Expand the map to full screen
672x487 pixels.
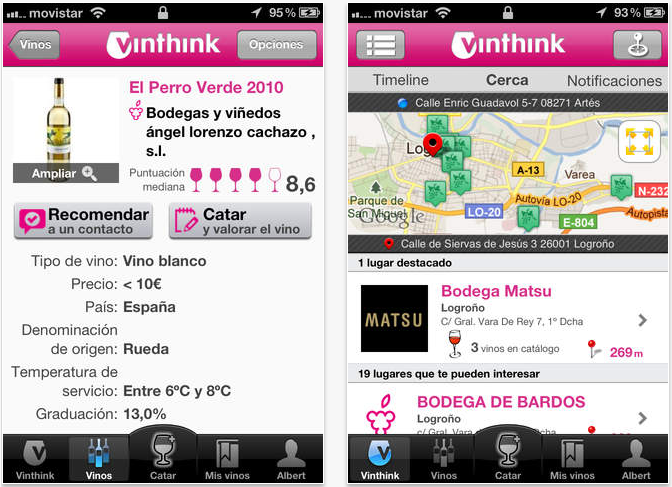point(637,140)
